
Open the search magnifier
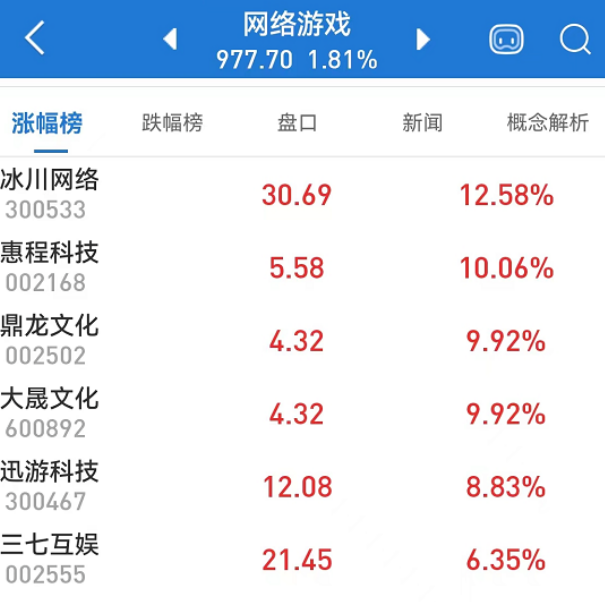576,40
